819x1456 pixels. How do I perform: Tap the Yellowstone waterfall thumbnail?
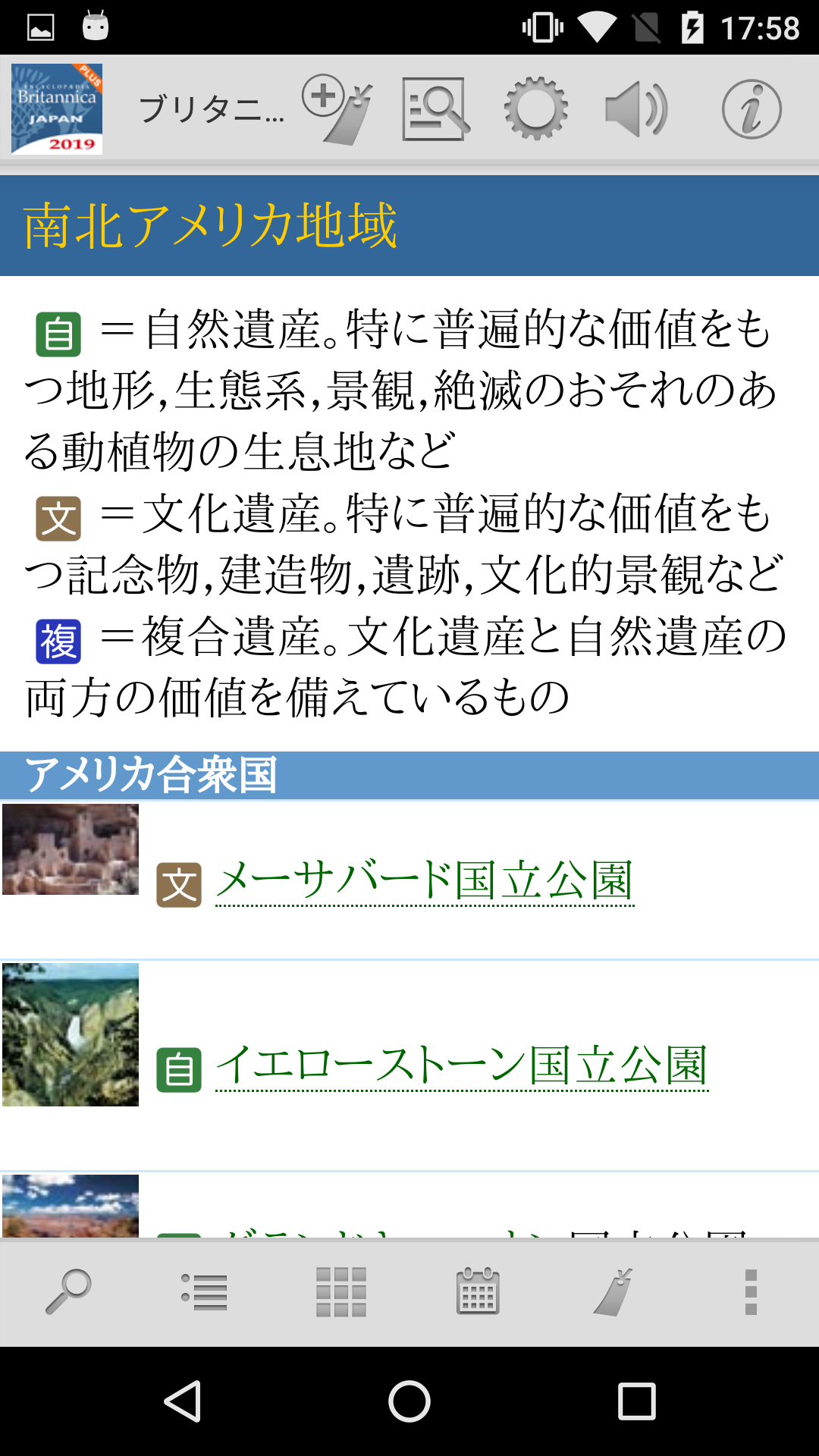71,1034
